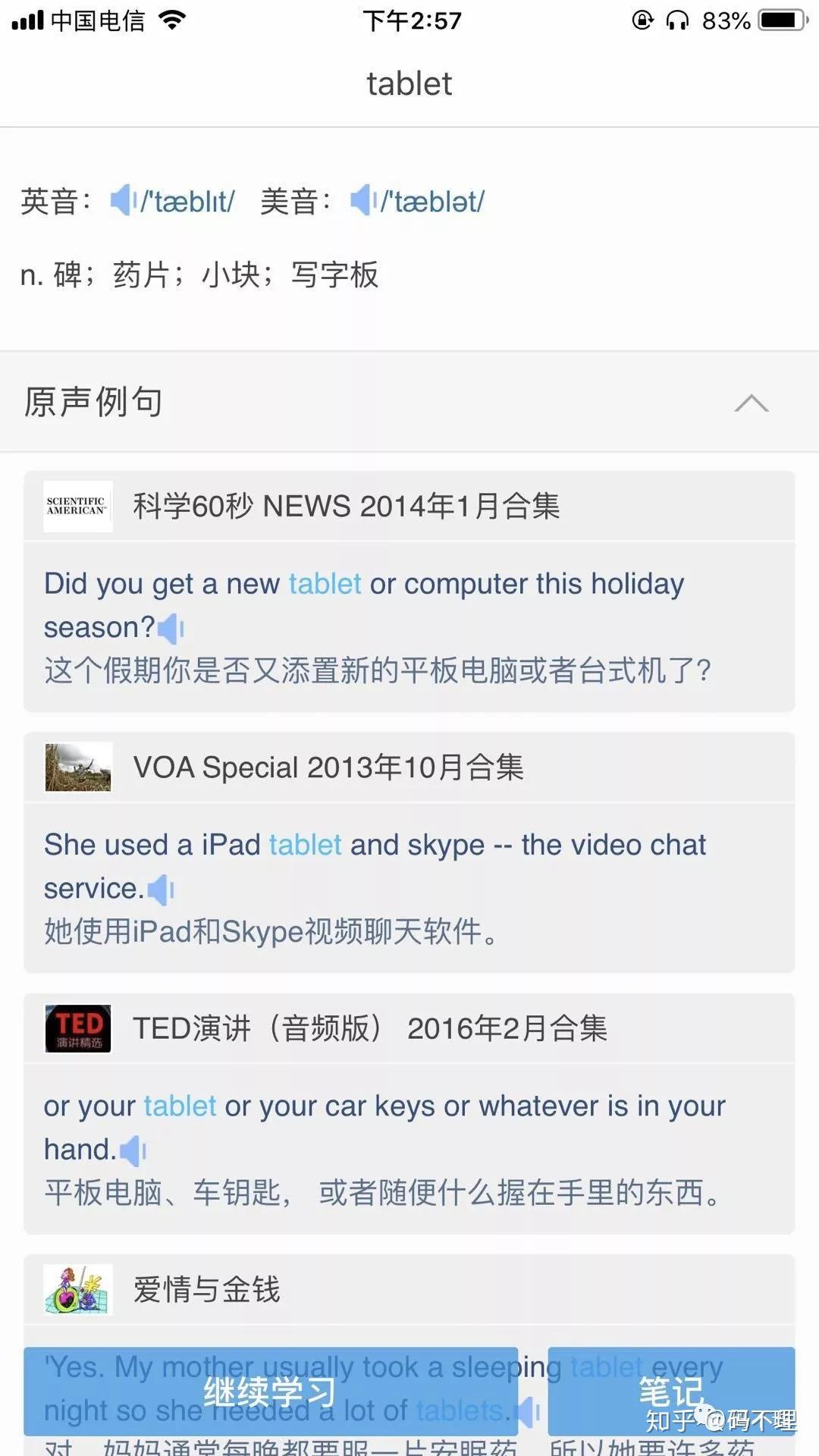Open the 爱情与金钱 source

pos(206,1289)
